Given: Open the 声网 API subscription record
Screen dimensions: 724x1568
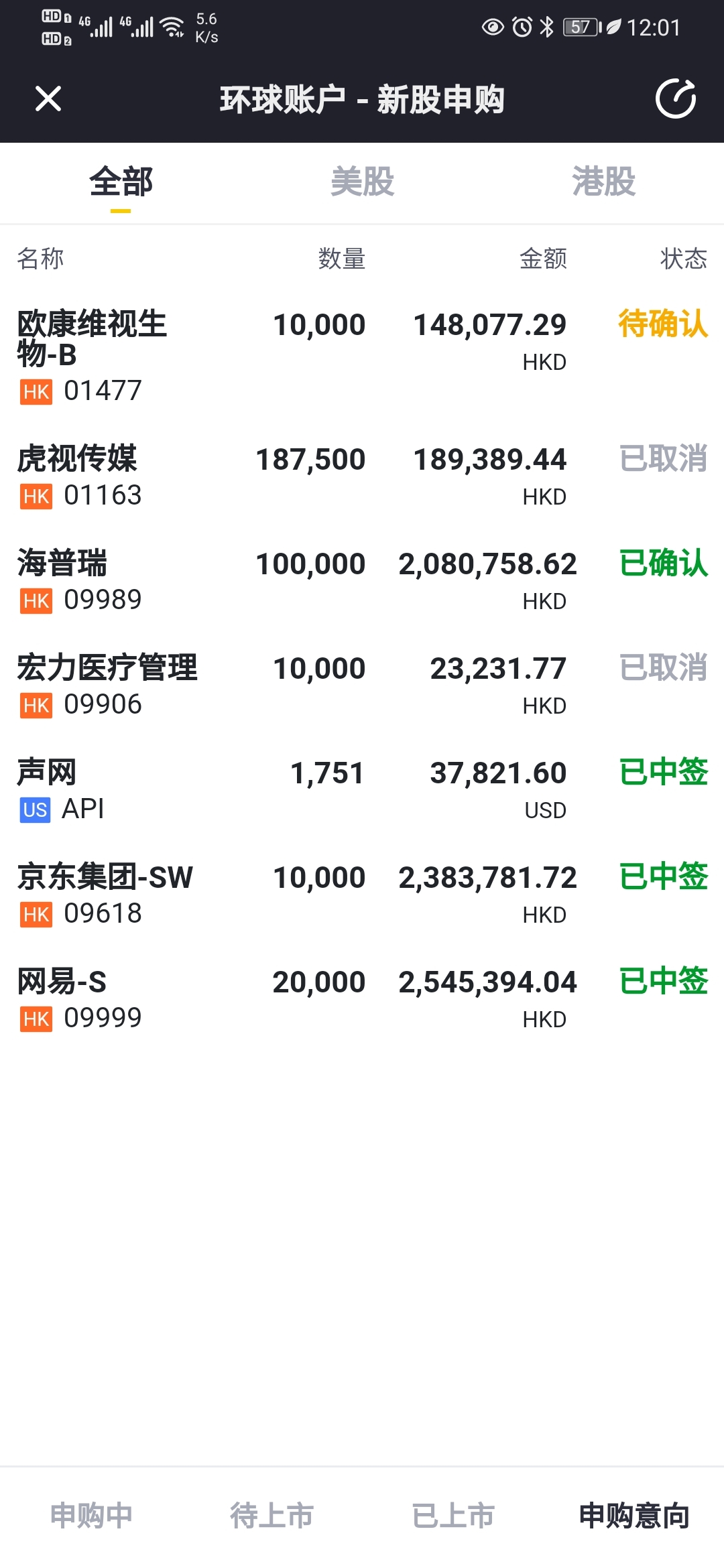Looking at the screenshot, I should [x=362, y=789].
